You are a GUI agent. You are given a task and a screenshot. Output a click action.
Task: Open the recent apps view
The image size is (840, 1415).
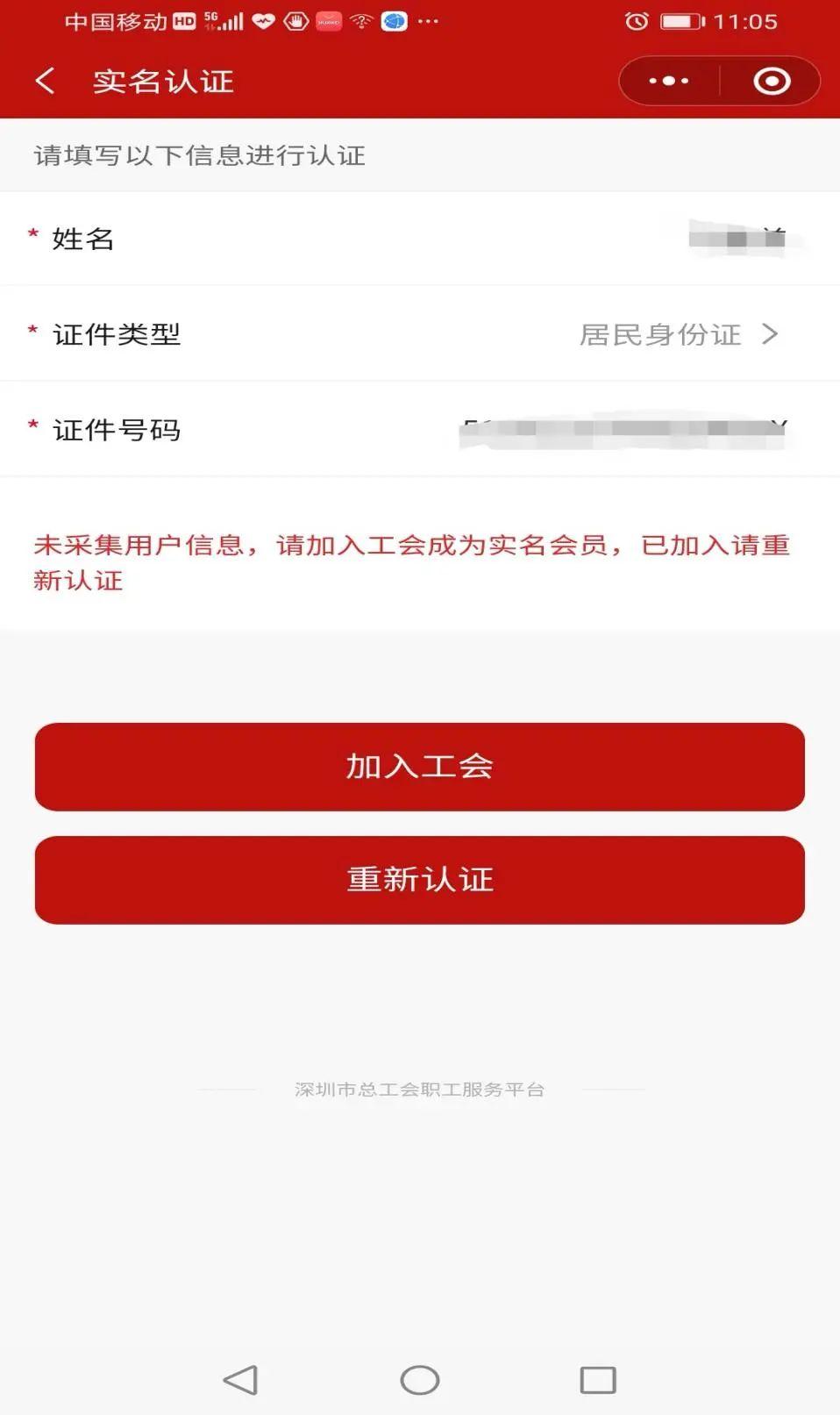(598, 1380)
